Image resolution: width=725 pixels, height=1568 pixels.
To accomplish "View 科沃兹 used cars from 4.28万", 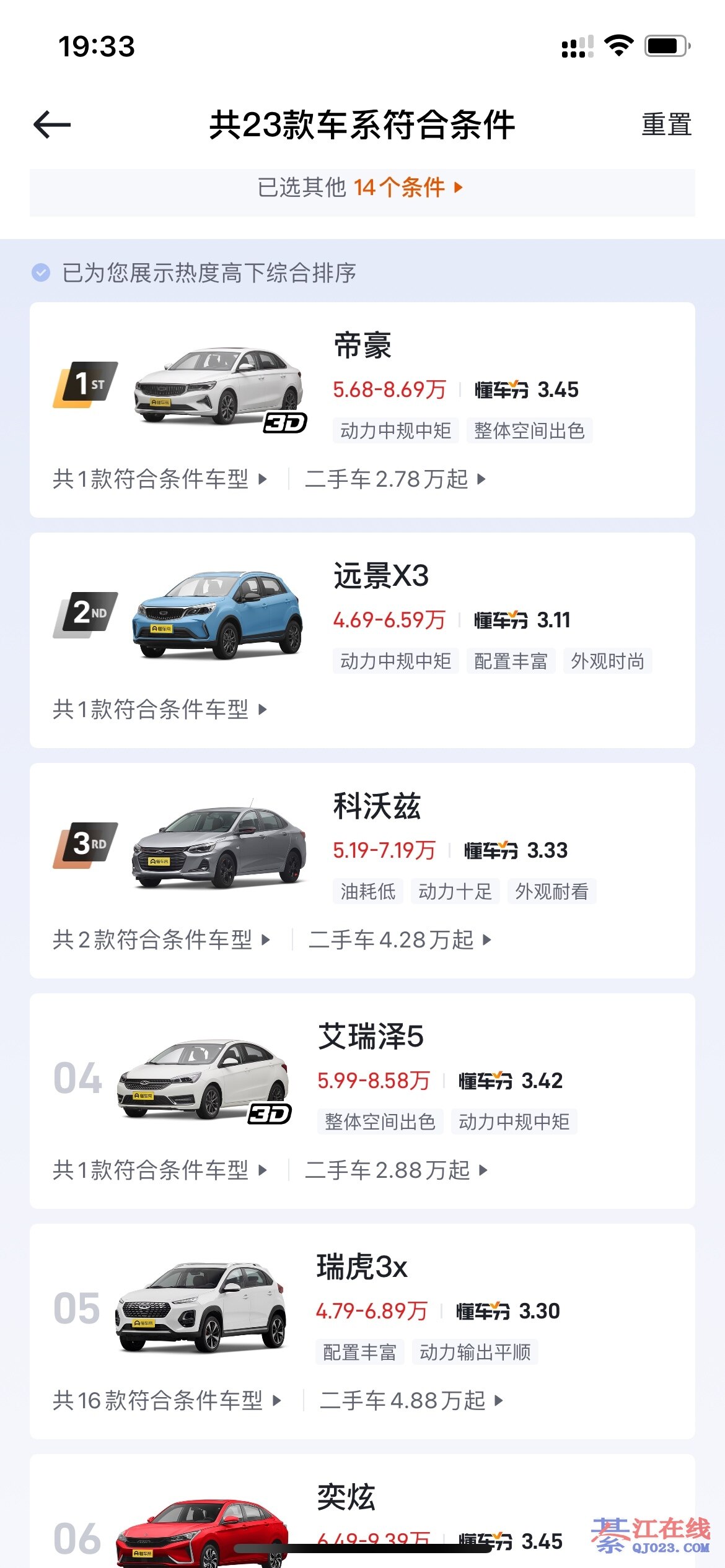I will click(400, 940).
